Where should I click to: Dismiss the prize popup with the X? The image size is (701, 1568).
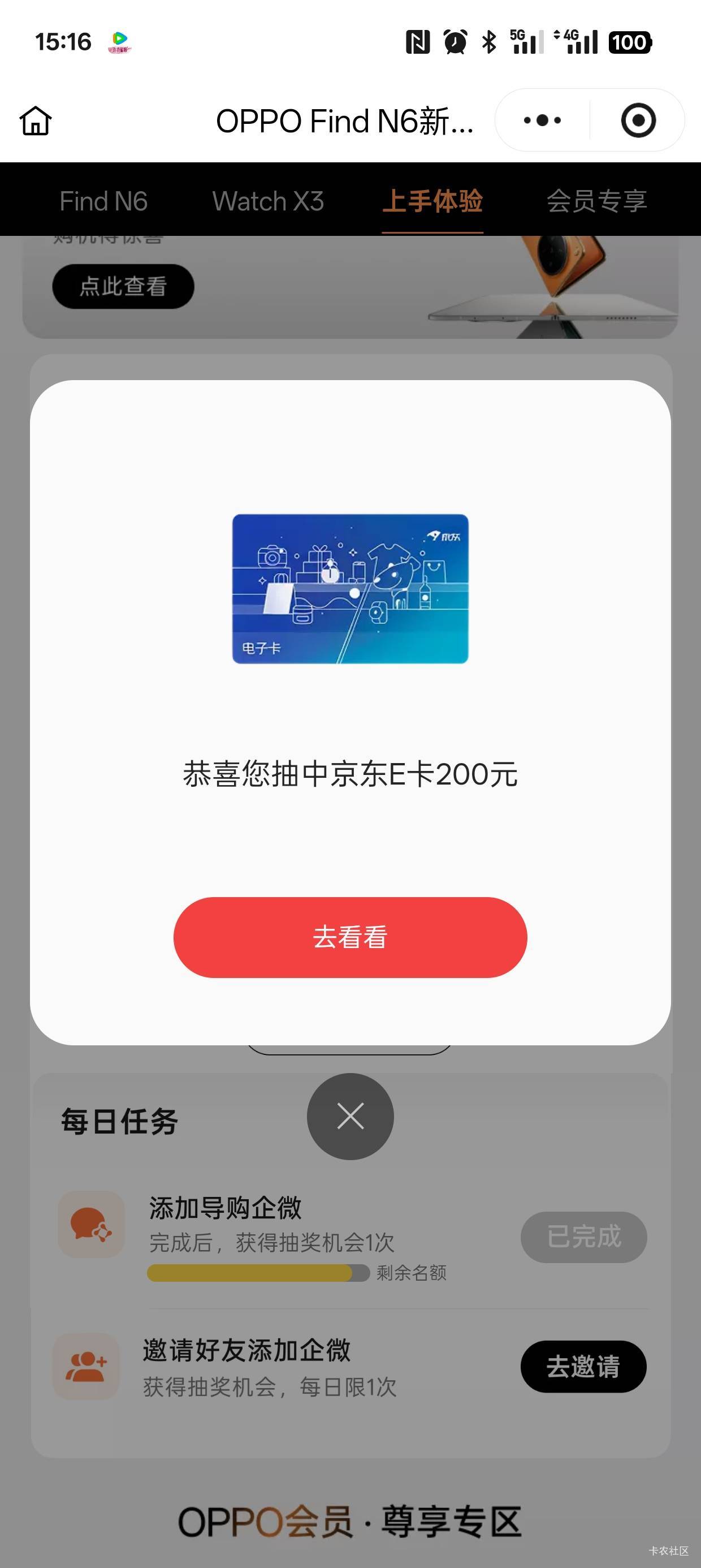350,1117
